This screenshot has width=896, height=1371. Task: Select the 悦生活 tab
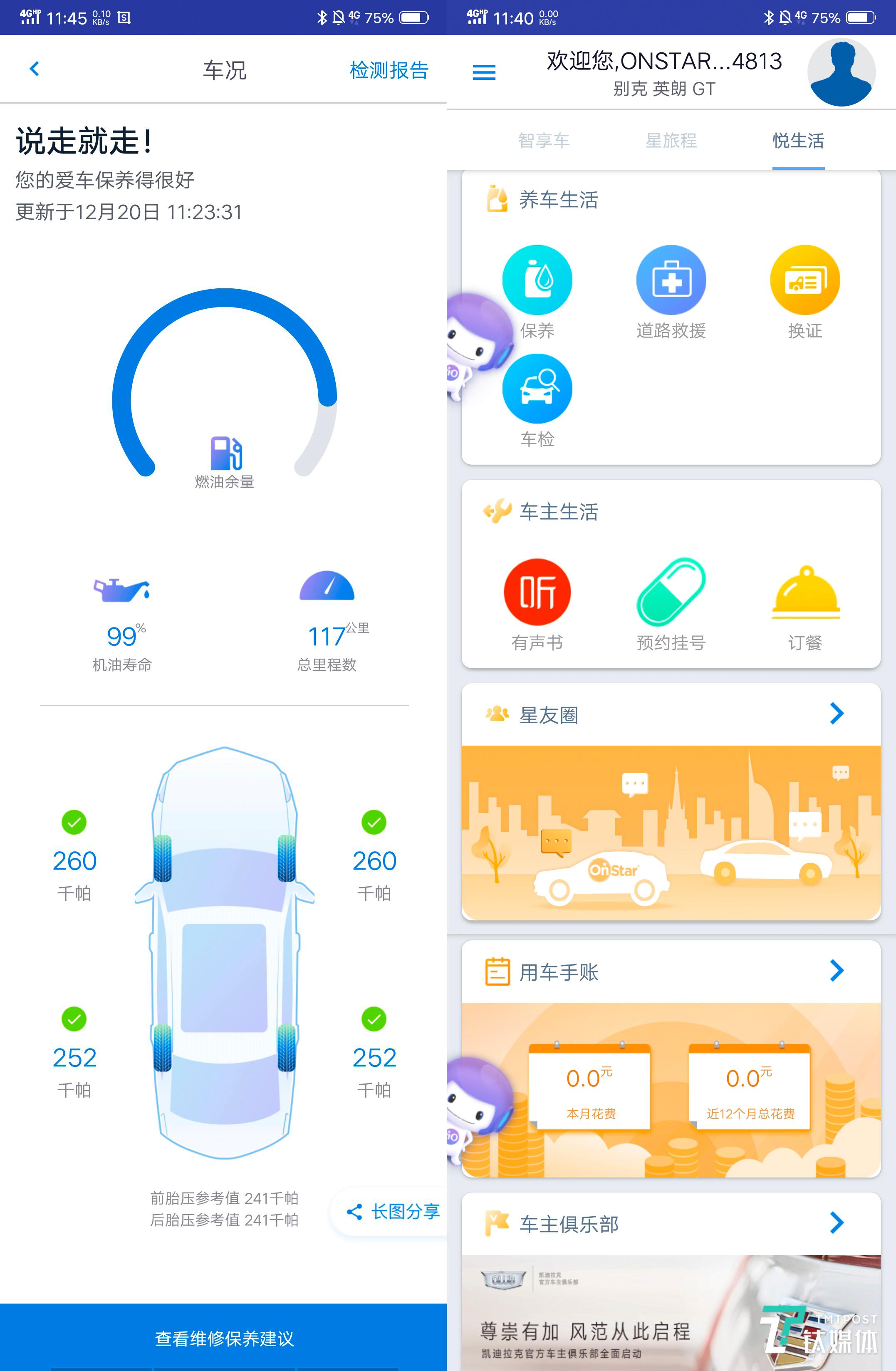(798, 141)
